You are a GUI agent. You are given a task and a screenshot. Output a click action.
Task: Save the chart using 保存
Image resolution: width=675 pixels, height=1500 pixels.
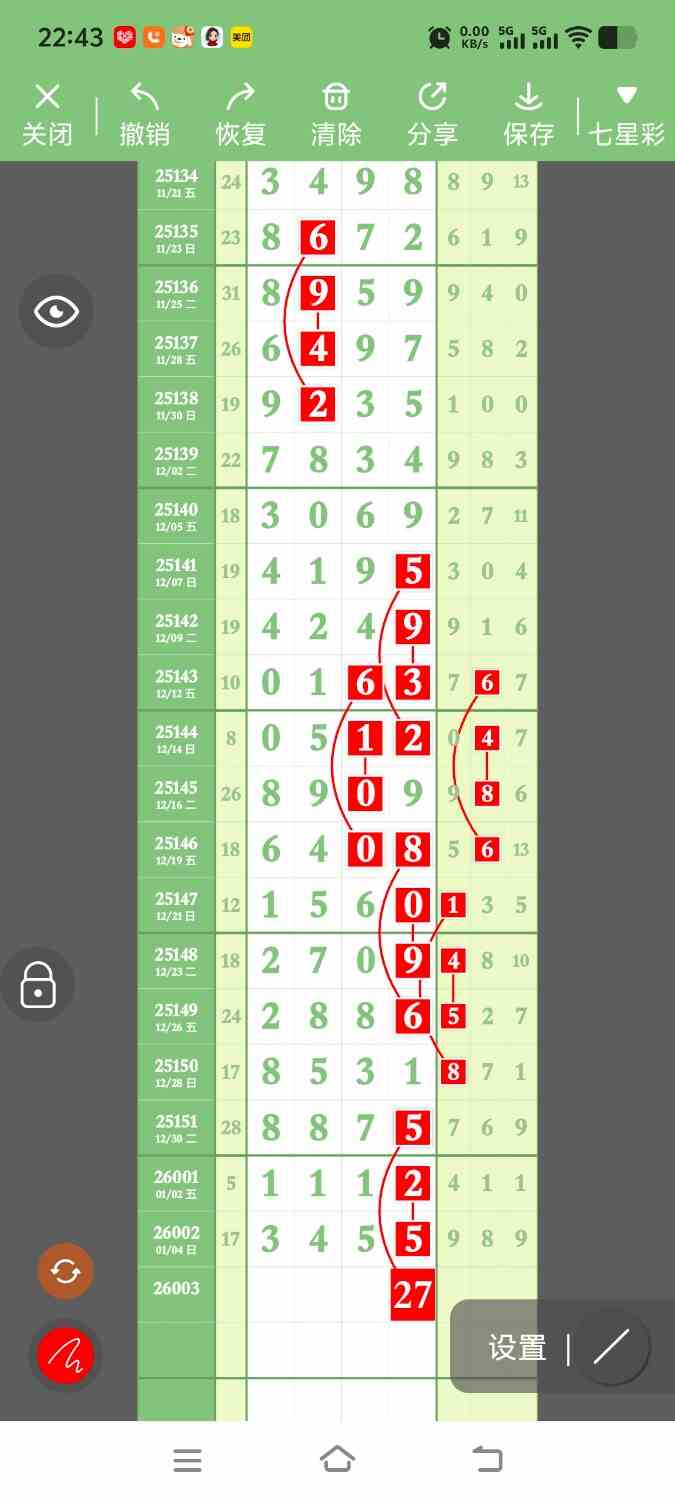[528, 115]
